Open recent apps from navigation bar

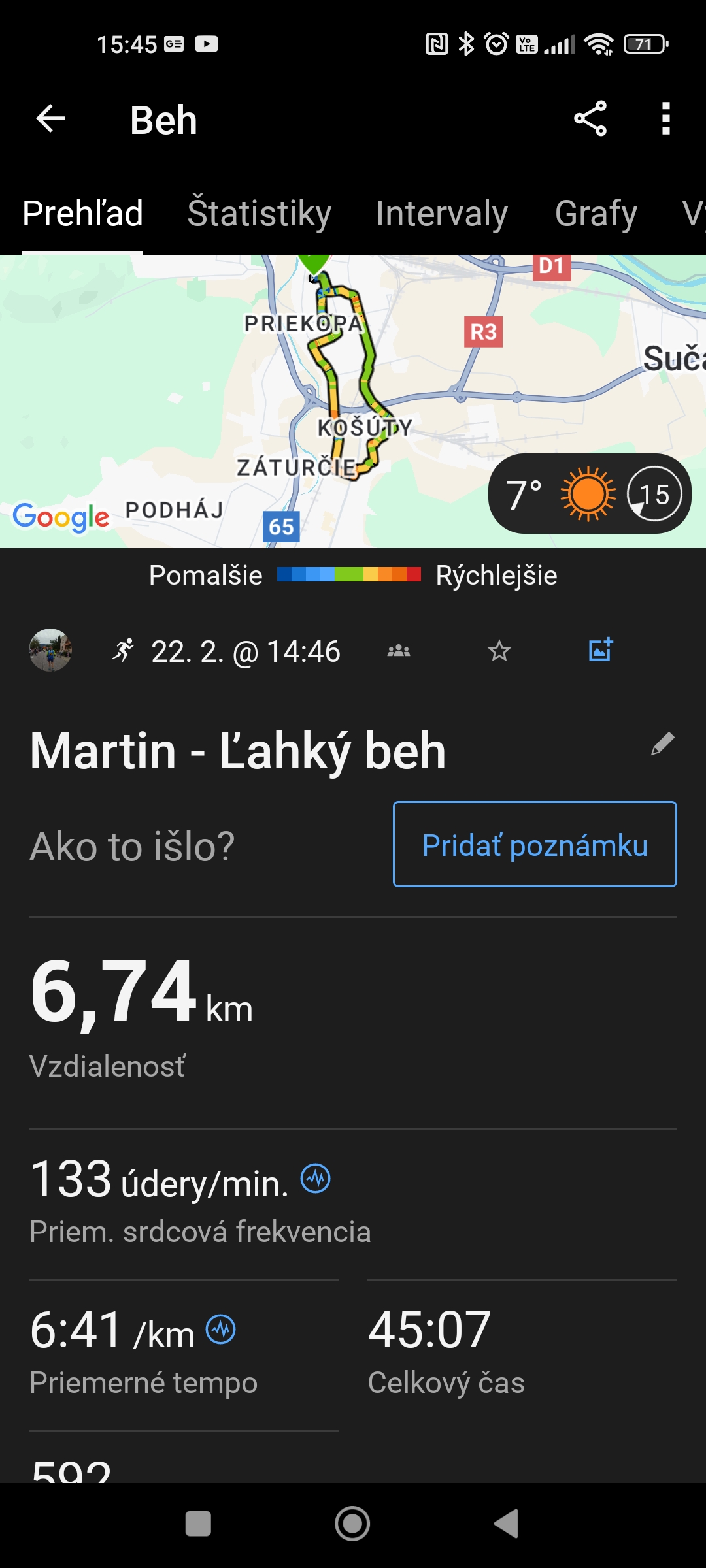pos(198,1524)
